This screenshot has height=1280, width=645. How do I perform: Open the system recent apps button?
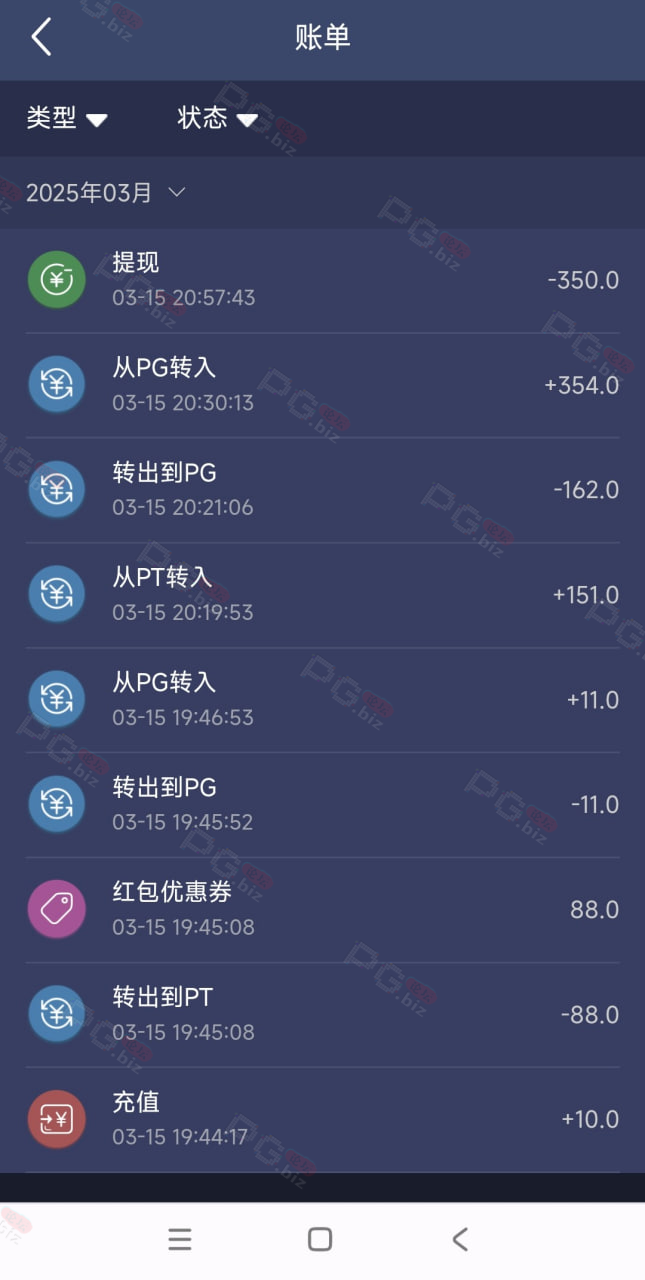[x=180, y=1240]
